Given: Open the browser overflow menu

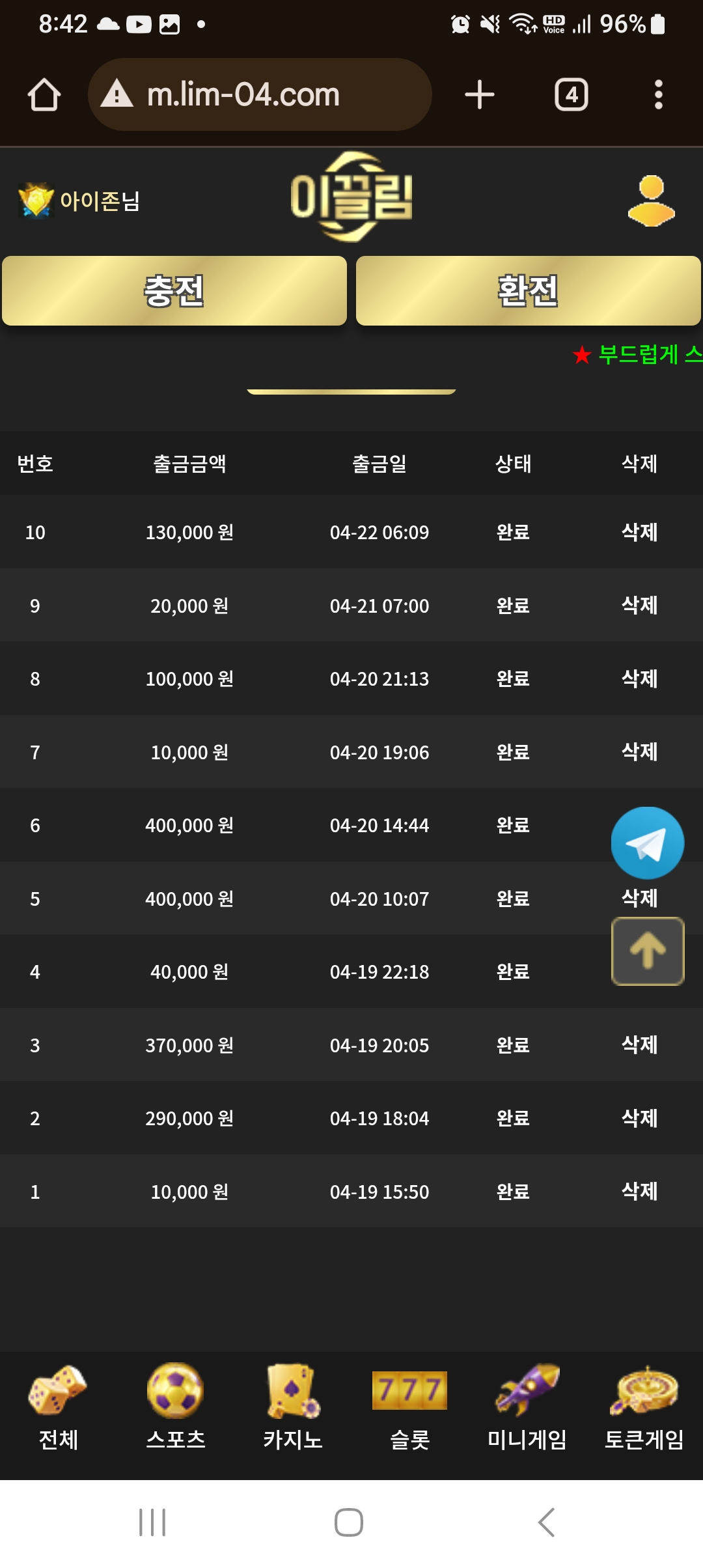Looking at the screenshot, I should click(659, 94).
